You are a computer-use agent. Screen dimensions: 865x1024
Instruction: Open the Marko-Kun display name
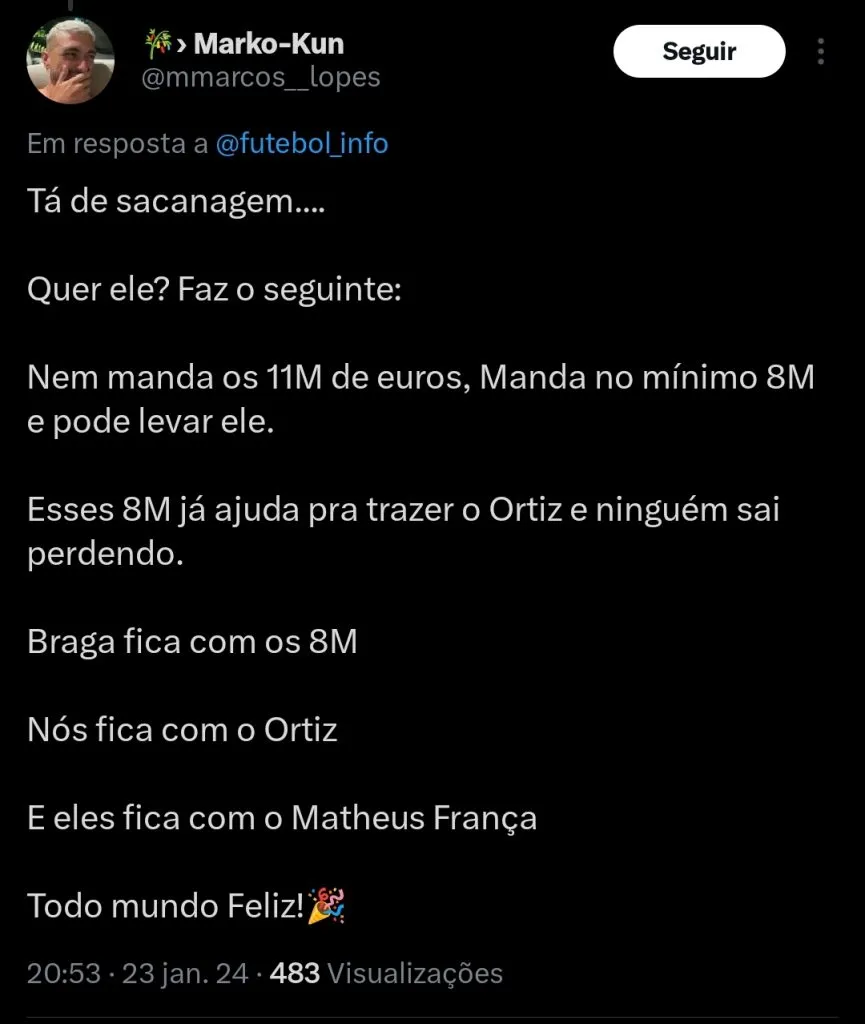point(268,44)
